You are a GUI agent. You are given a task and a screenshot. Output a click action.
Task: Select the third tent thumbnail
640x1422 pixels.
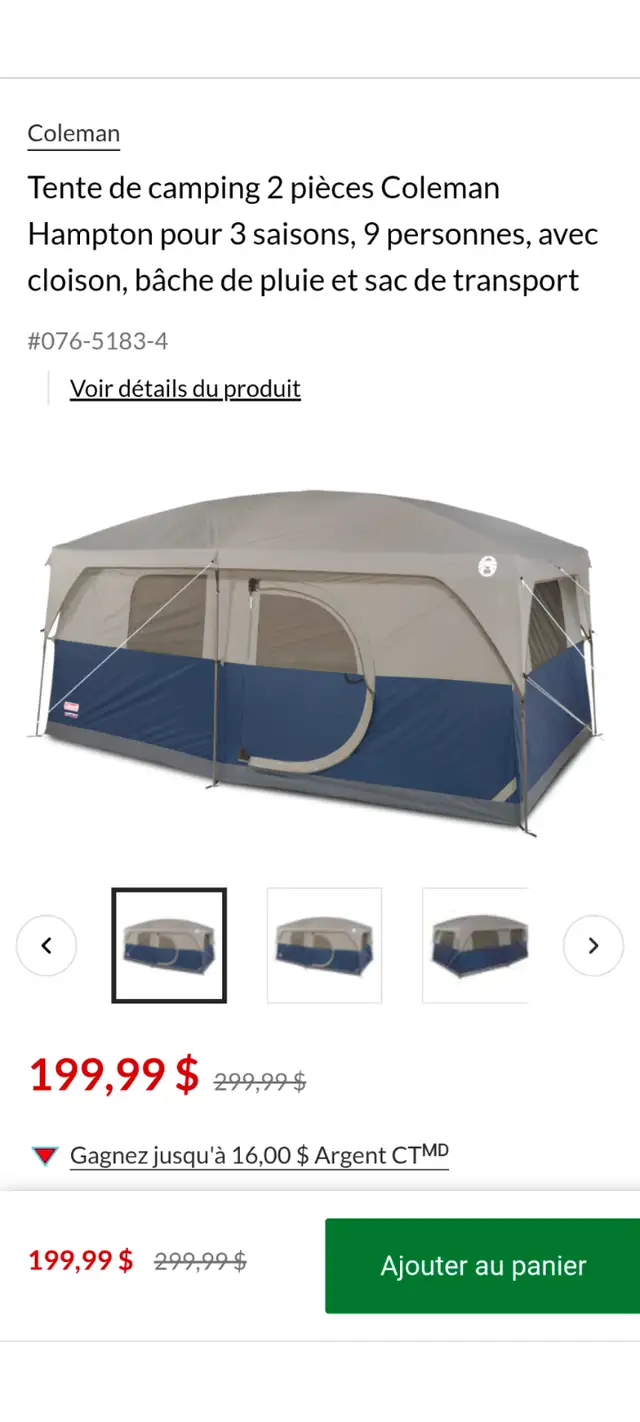click(476, 945)
